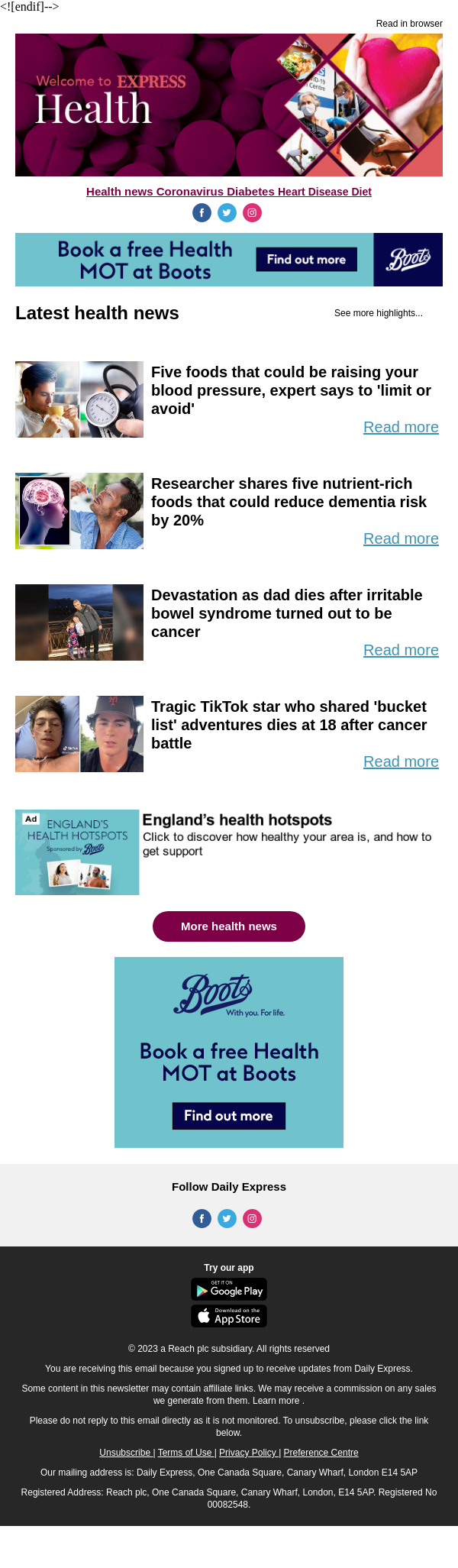Image resolution: width=458 pixels, height=1568 pixels.
Task: Read more about dad's bowel cancer story
Action: tap(401, 650)
